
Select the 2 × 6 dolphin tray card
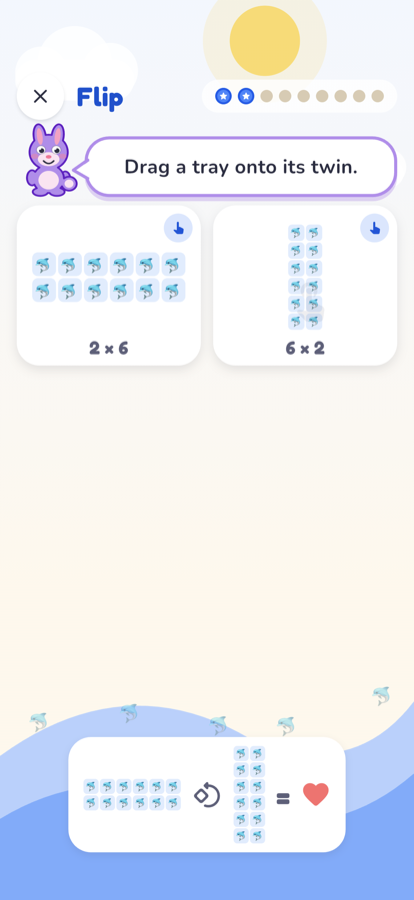click(x=109, y=285)
